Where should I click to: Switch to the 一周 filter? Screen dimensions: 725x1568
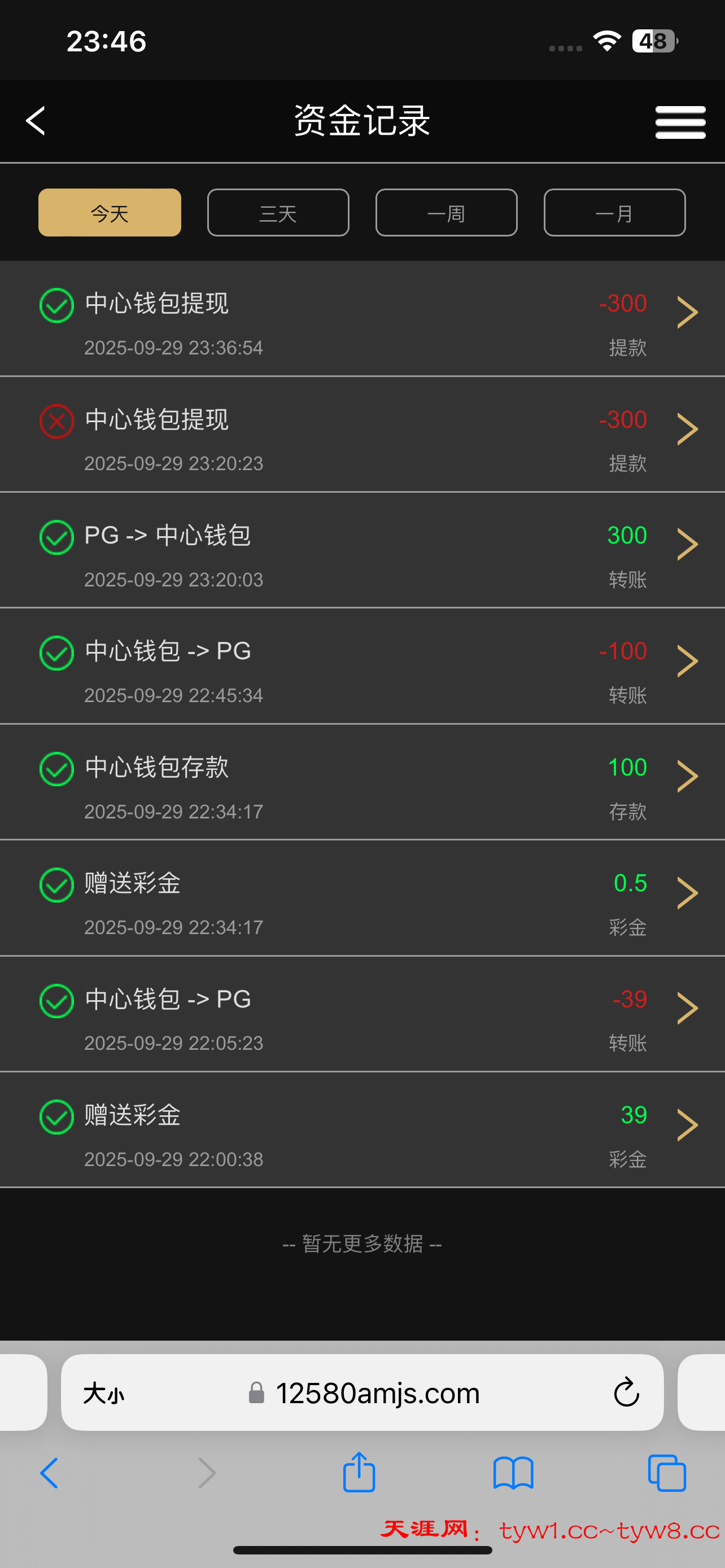click(x=446, y=213)
